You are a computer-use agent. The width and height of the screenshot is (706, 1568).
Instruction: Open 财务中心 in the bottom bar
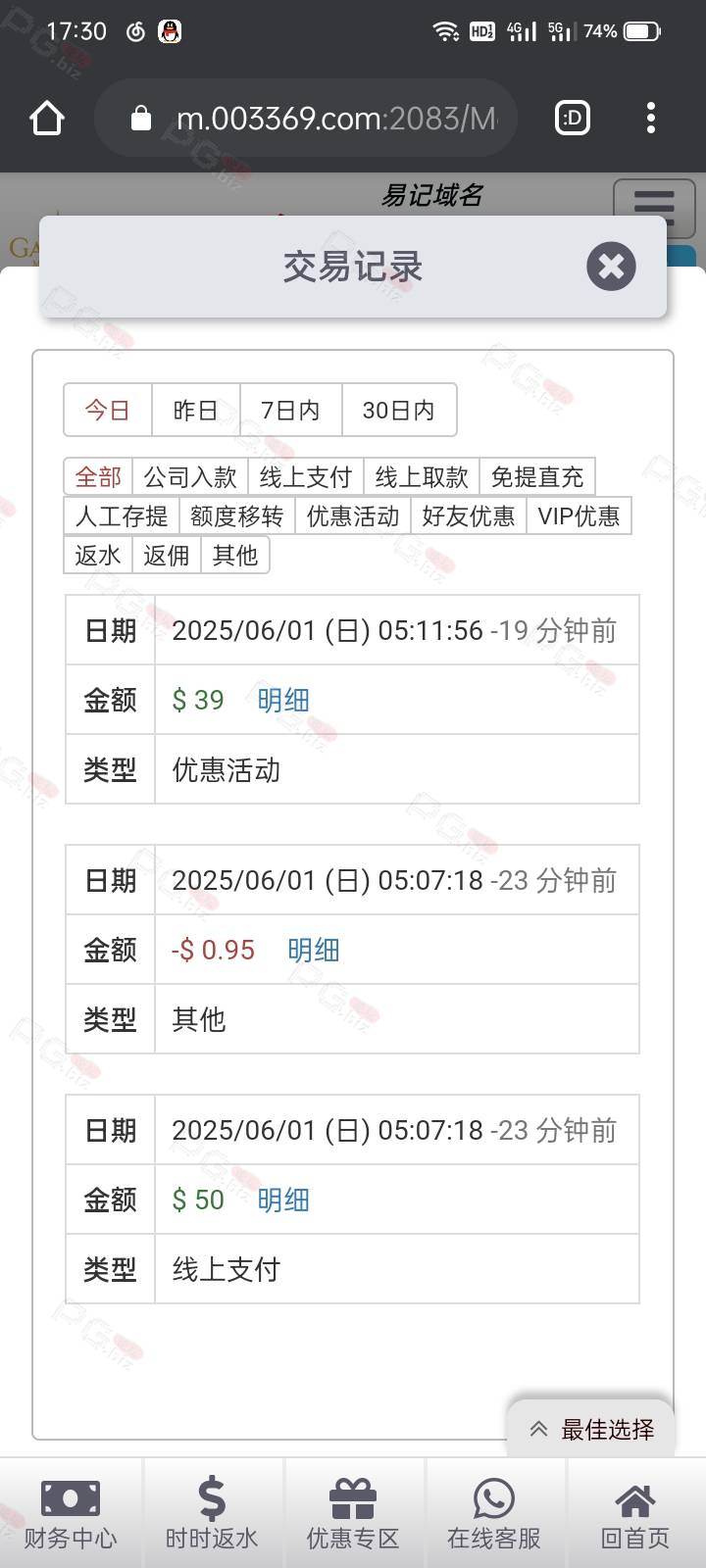[71, 1513]
